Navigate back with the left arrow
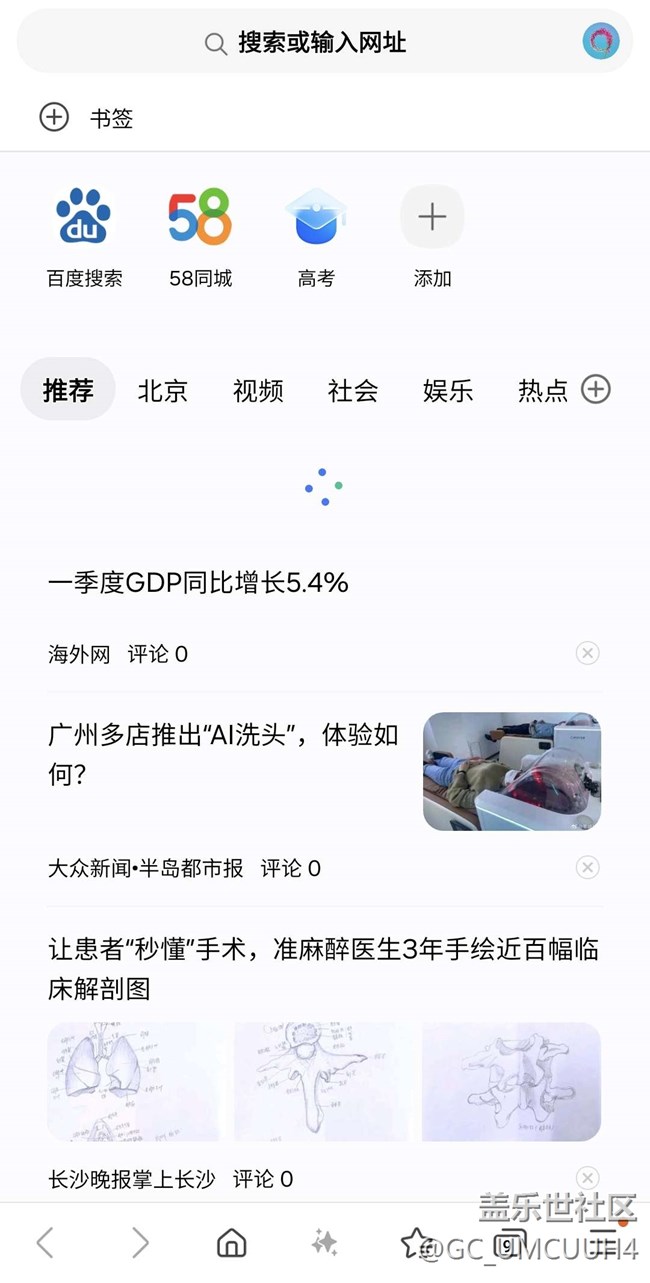 coord(45,1243)
